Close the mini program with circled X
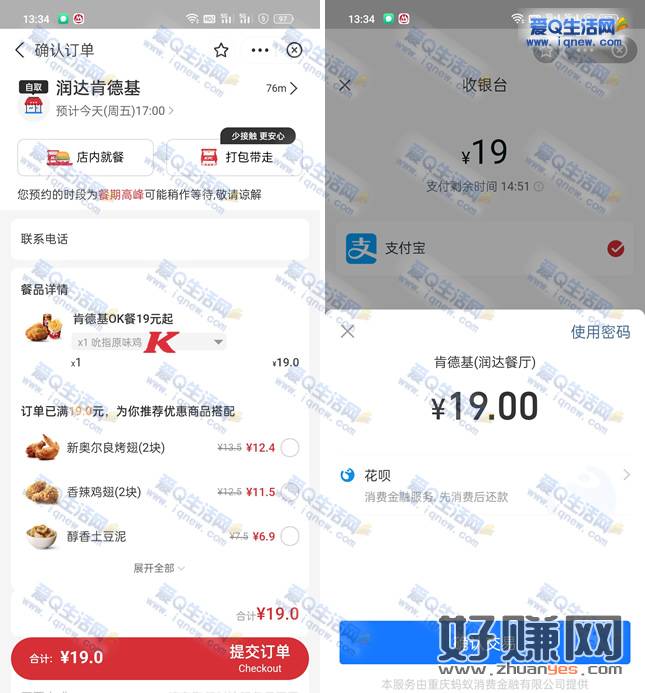 pyautogui.click(x=294, y=50)
